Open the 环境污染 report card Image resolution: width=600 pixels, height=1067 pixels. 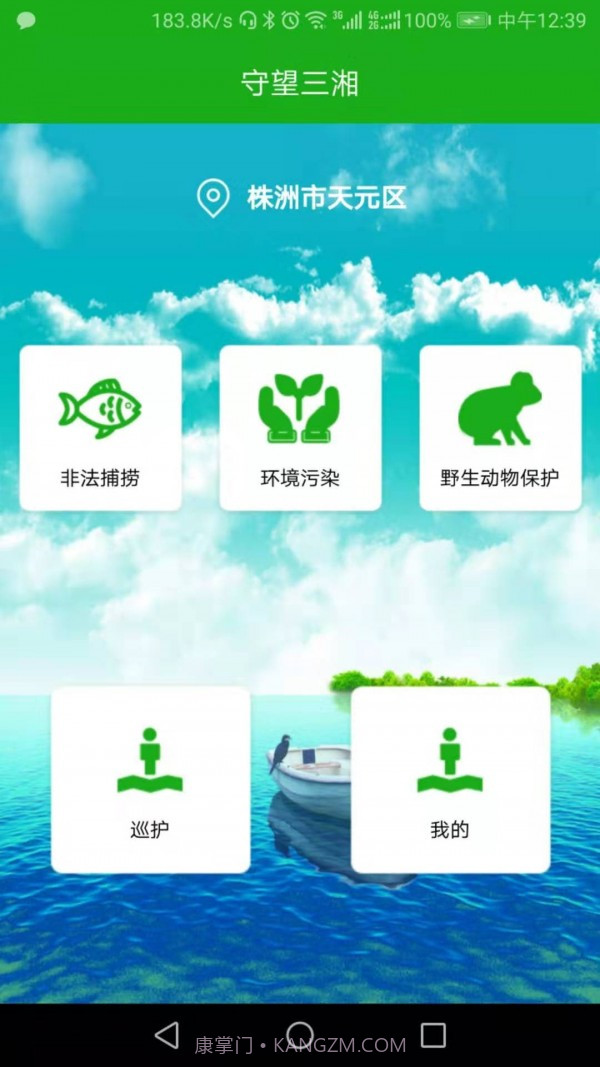[x=300, y=428]
